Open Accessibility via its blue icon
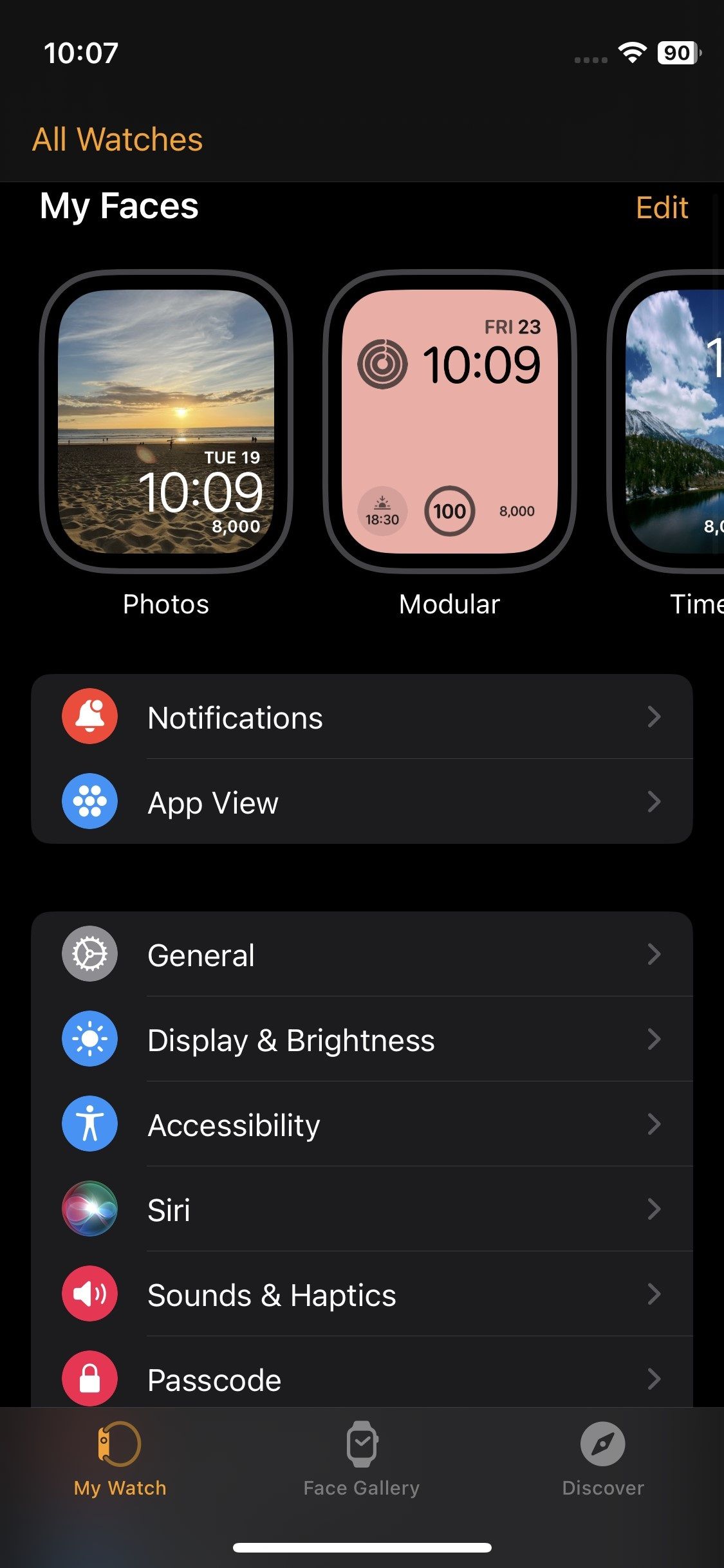The height and width of the screenshot is (1568, 724). pyautogui.click(x=89, y=1124)
